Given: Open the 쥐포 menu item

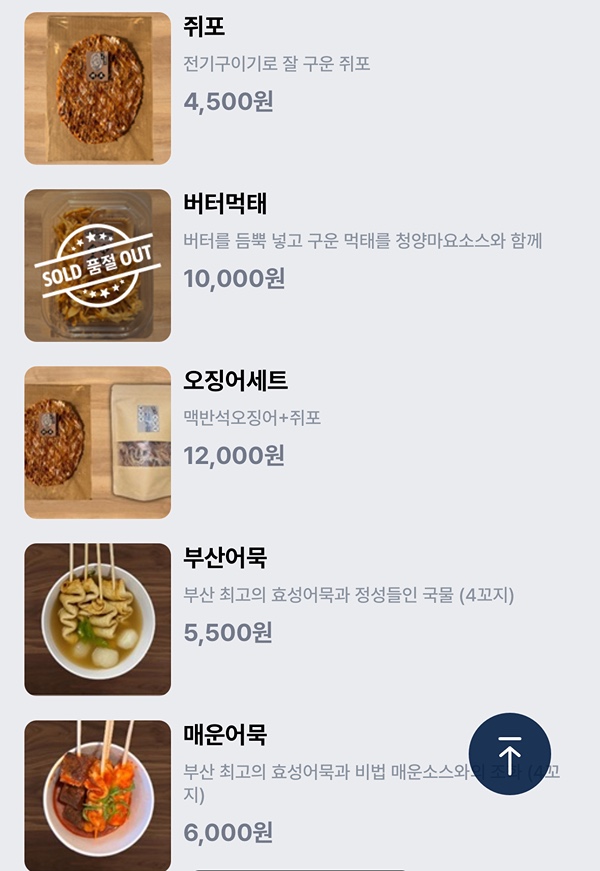Looking at the screenshot, I should pos(205,28).
